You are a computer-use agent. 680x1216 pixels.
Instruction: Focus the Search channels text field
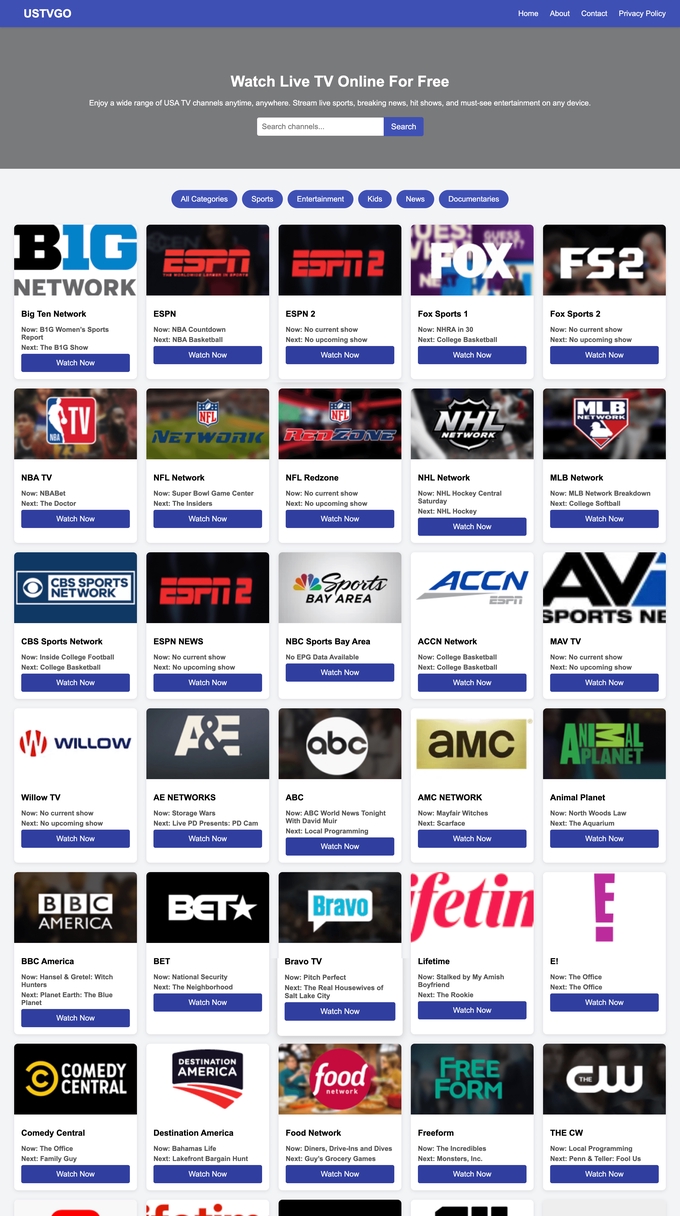click(x=320, y=127)
